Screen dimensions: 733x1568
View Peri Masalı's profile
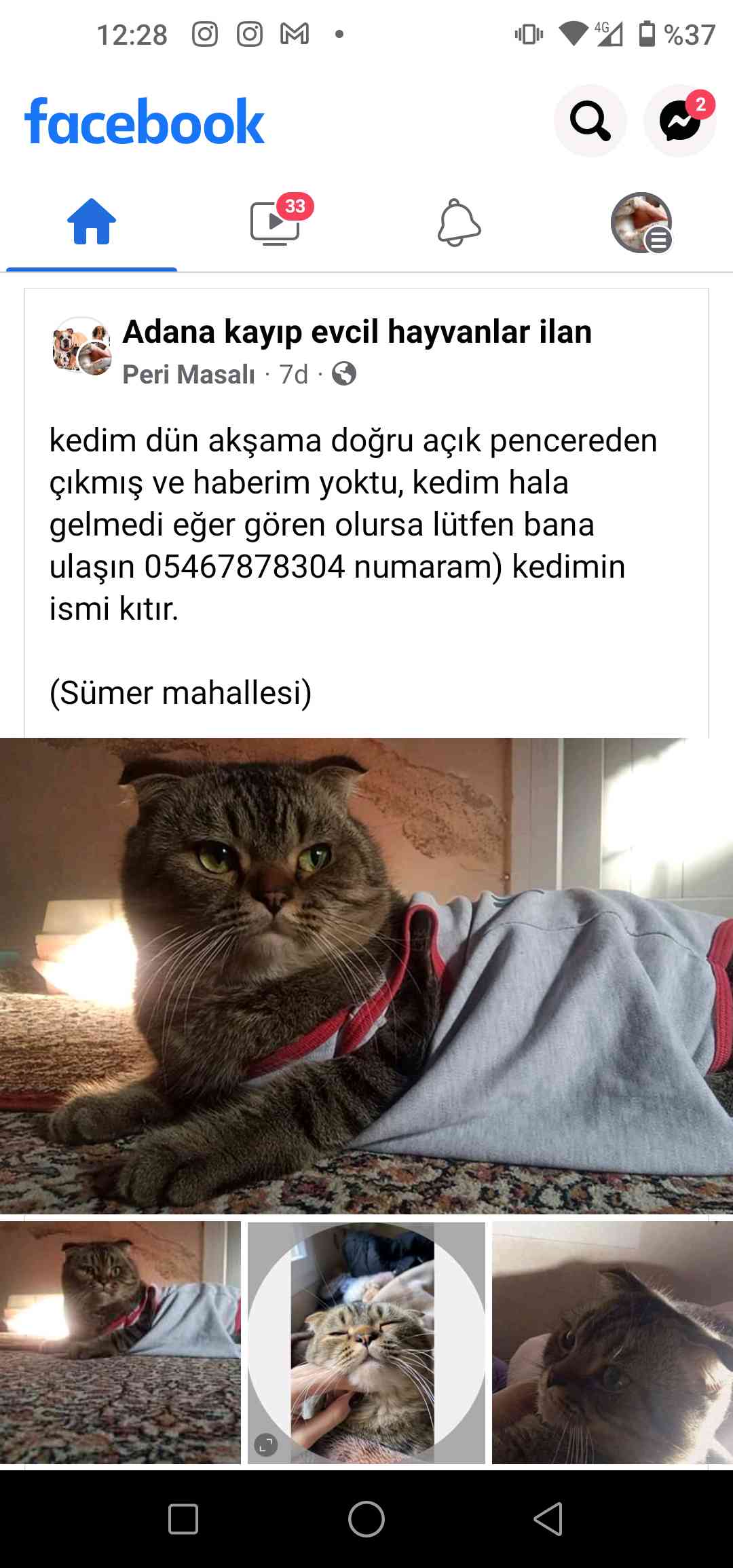click(189, 374)
